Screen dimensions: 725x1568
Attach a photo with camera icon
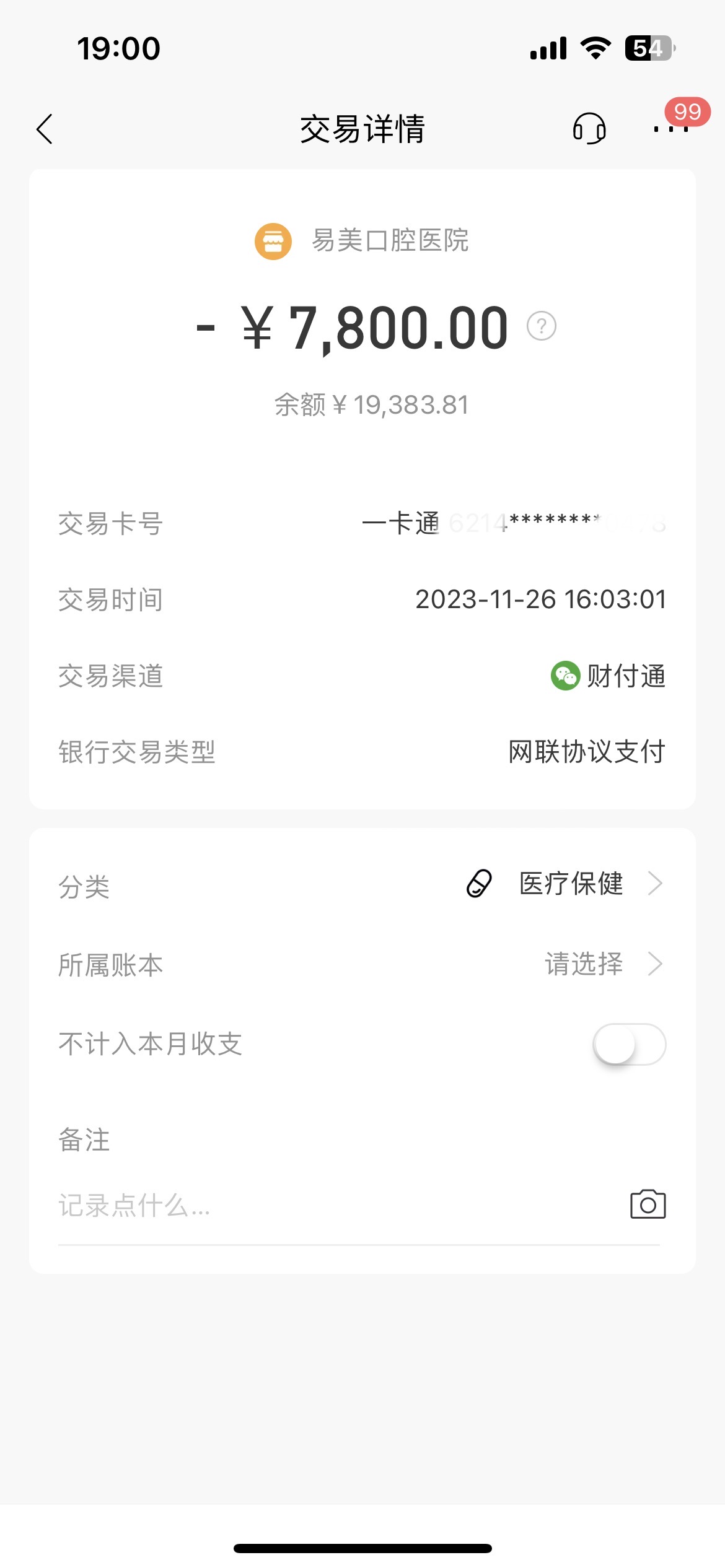point(648,1204)
